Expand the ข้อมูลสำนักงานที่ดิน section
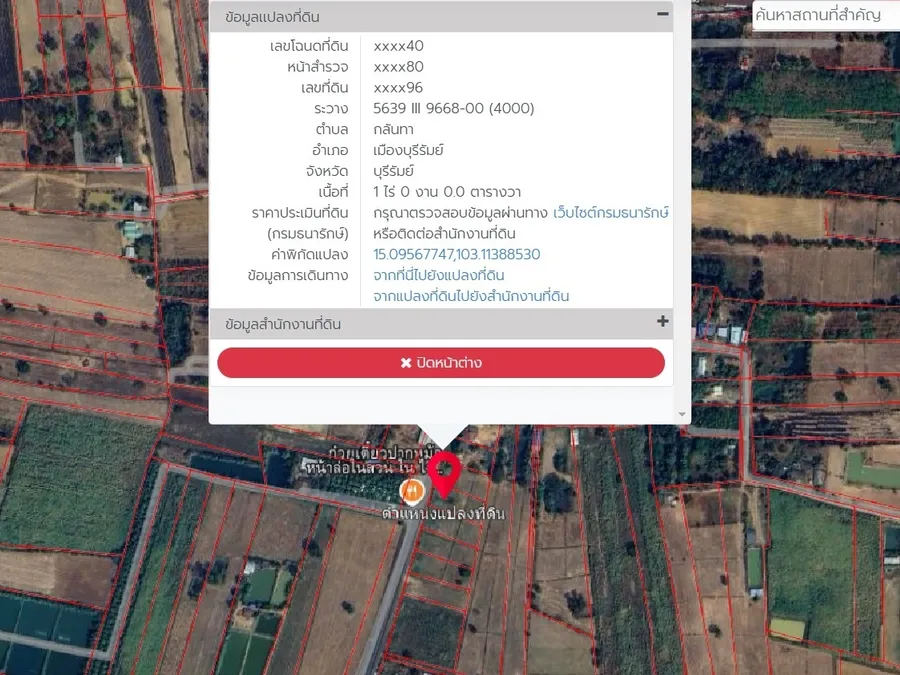The image size is (900, 675). 661,322
